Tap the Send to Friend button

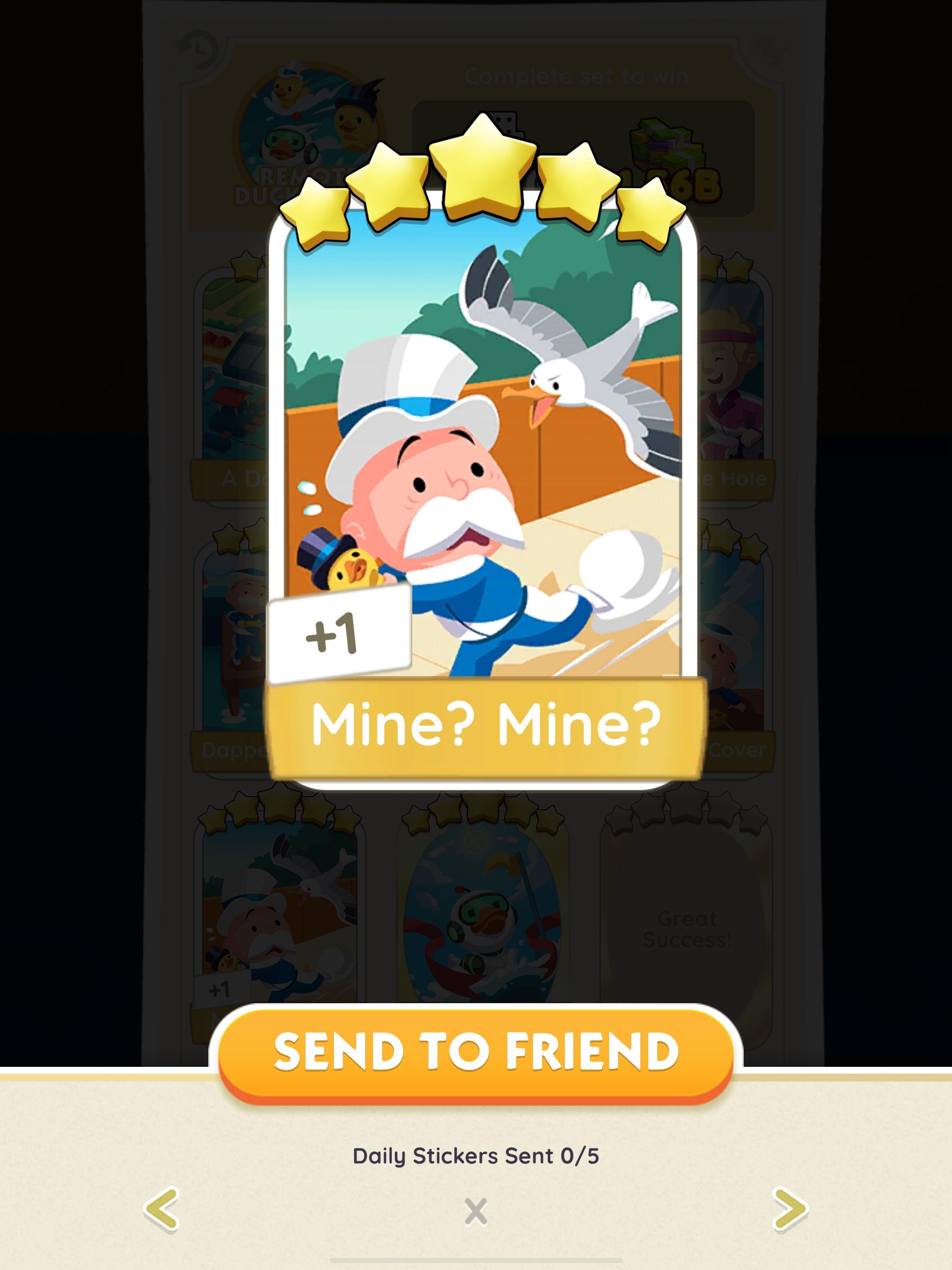tap(476, 1052)
